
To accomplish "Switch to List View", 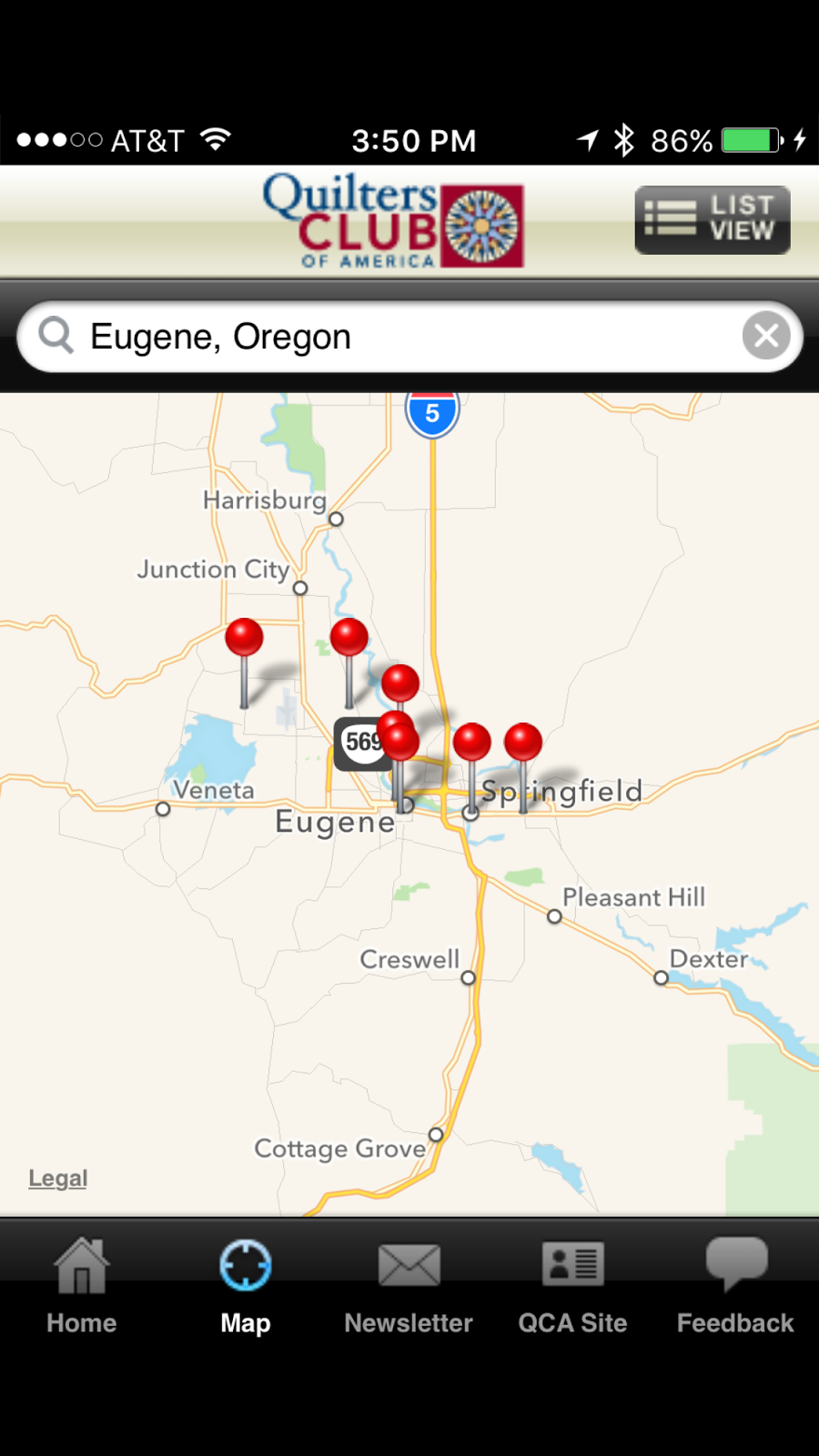I will click(x=712, y=219).
